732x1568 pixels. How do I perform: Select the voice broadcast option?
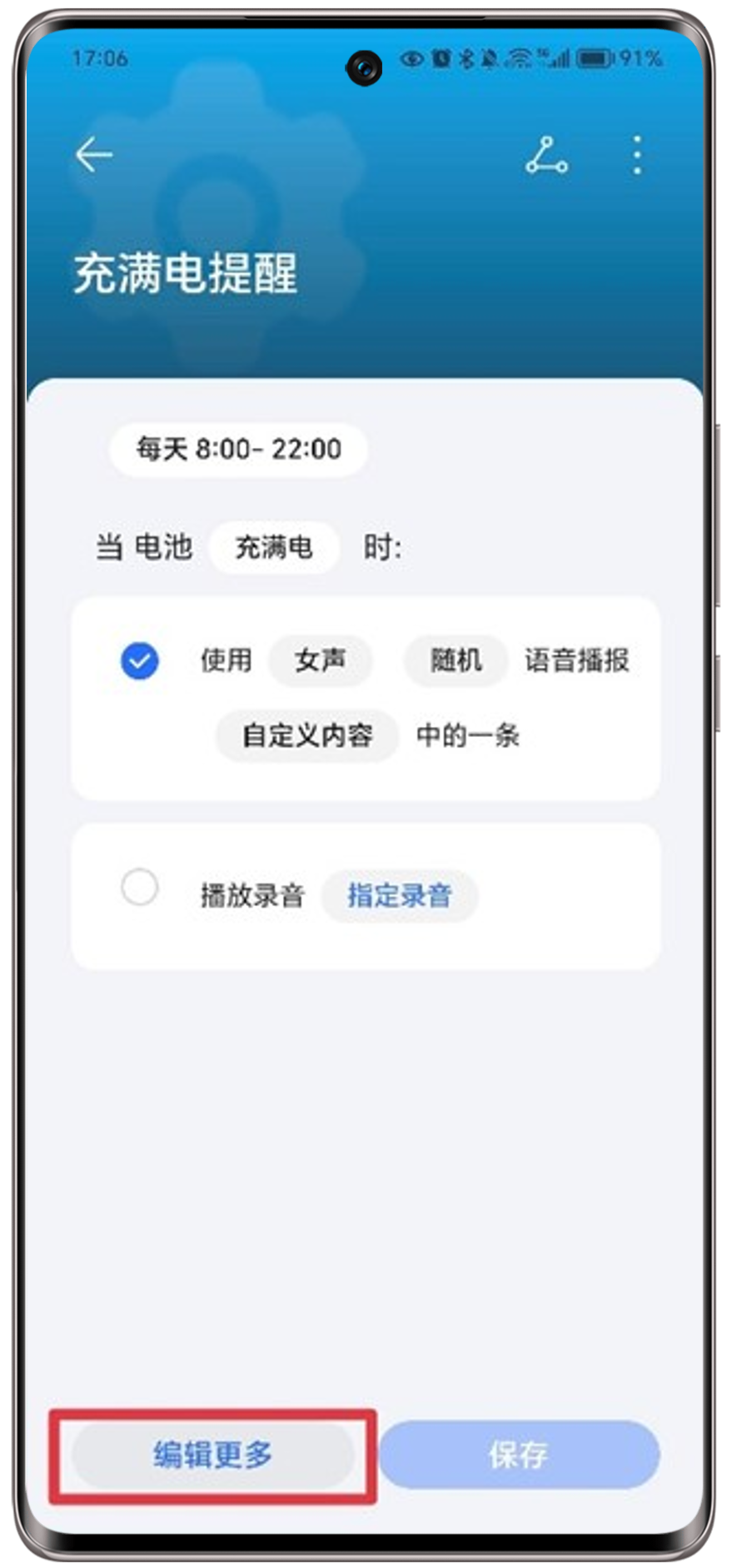(x=140, y=661)
